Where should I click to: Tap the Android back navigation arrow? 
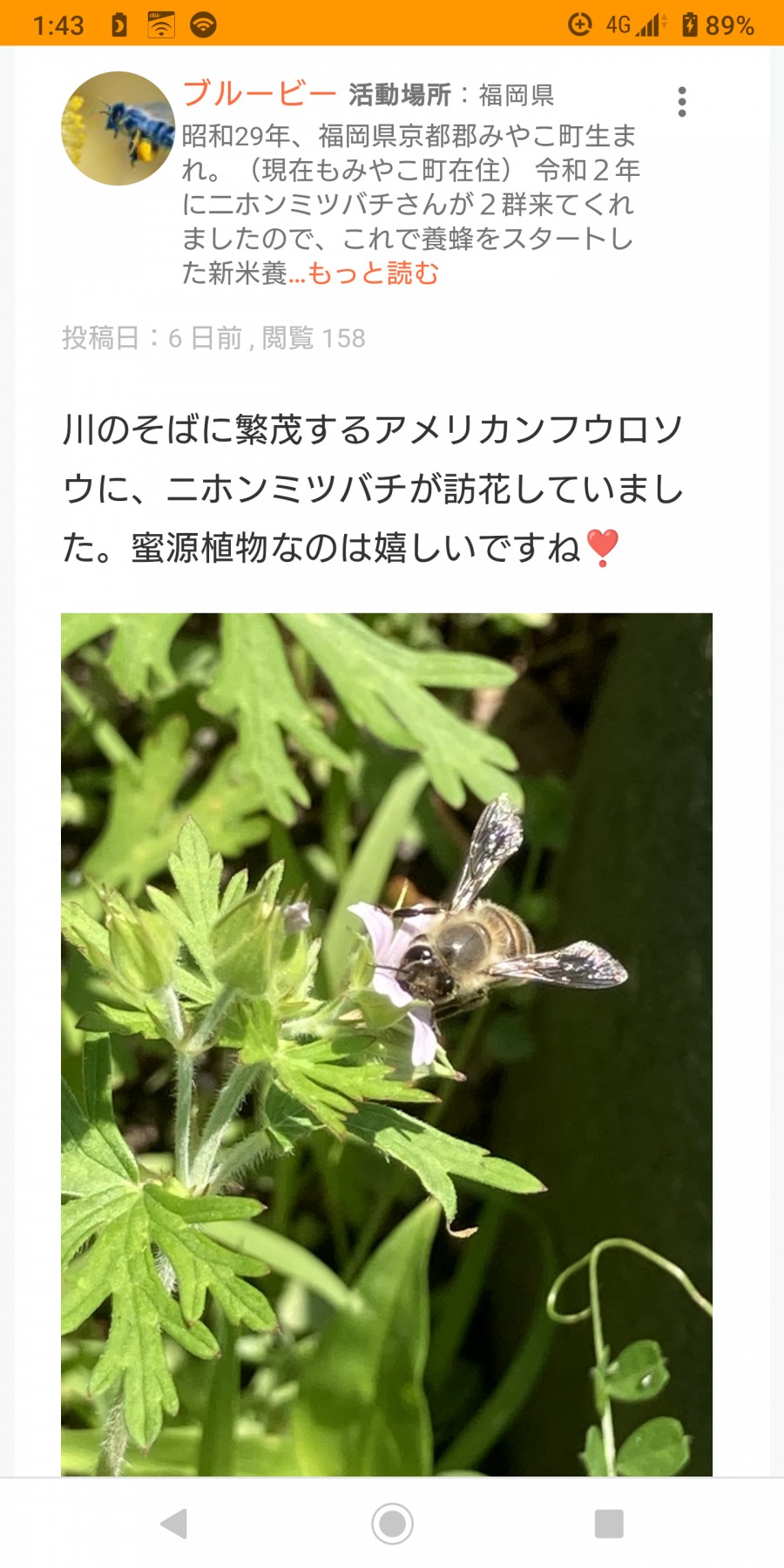point(176,1517)
